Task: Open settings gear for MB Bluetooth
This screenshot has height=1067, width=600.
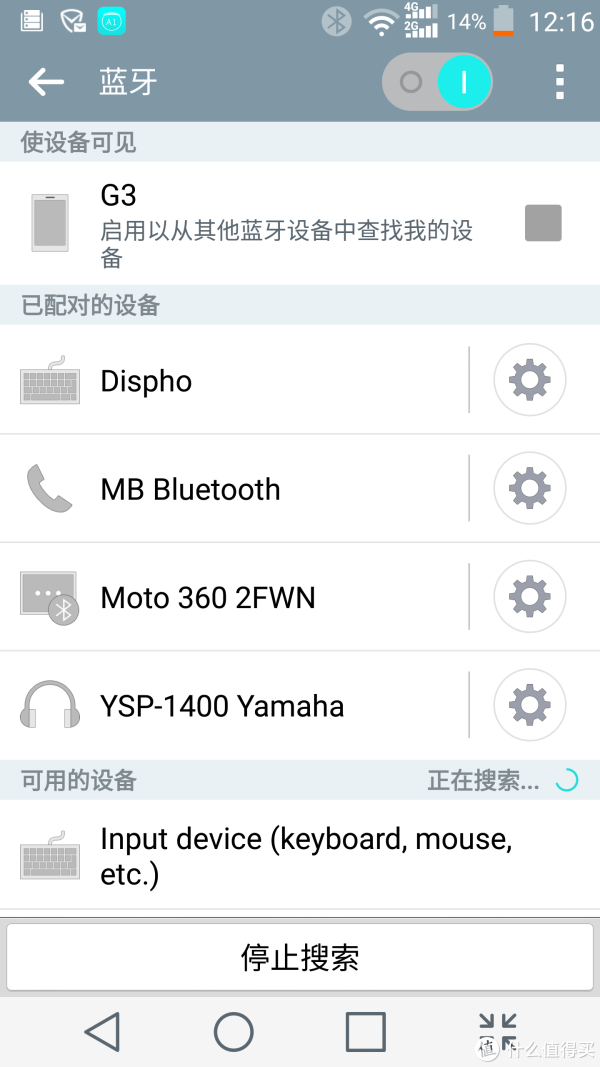Action: tap(529, 488)
